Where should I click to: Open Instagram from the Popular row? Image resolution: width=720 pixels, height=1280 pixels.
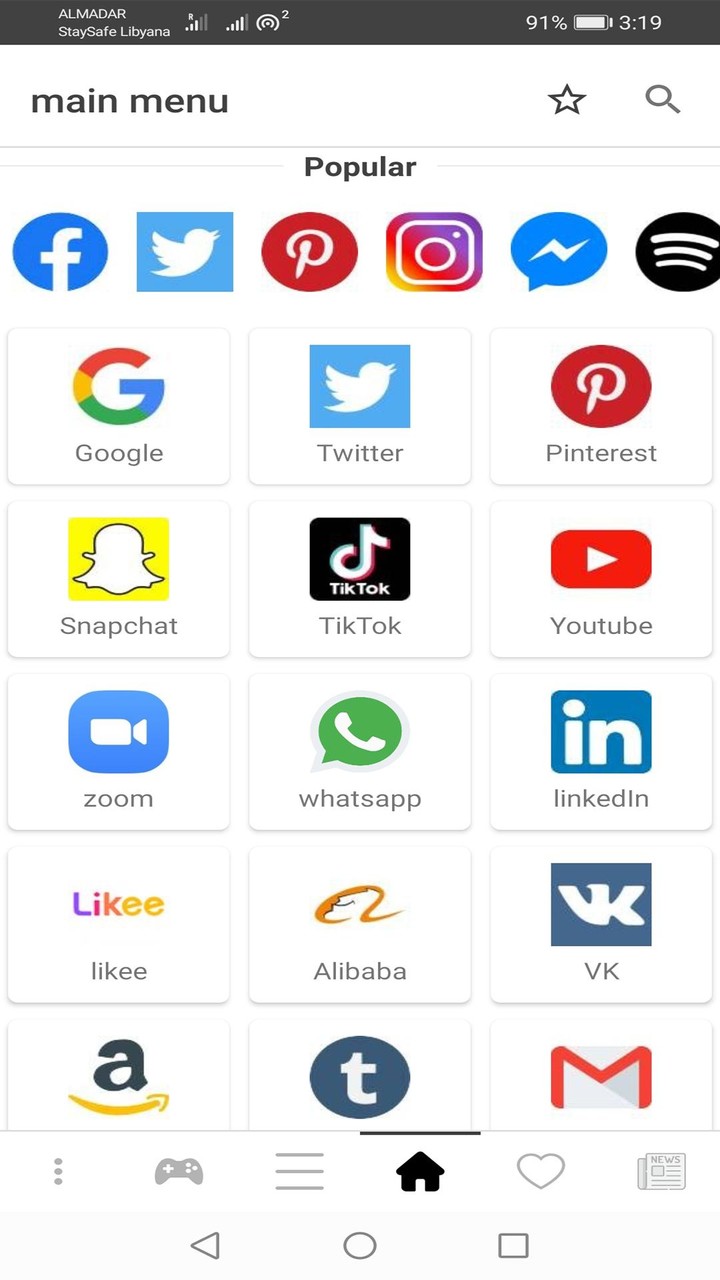(434, 252)
